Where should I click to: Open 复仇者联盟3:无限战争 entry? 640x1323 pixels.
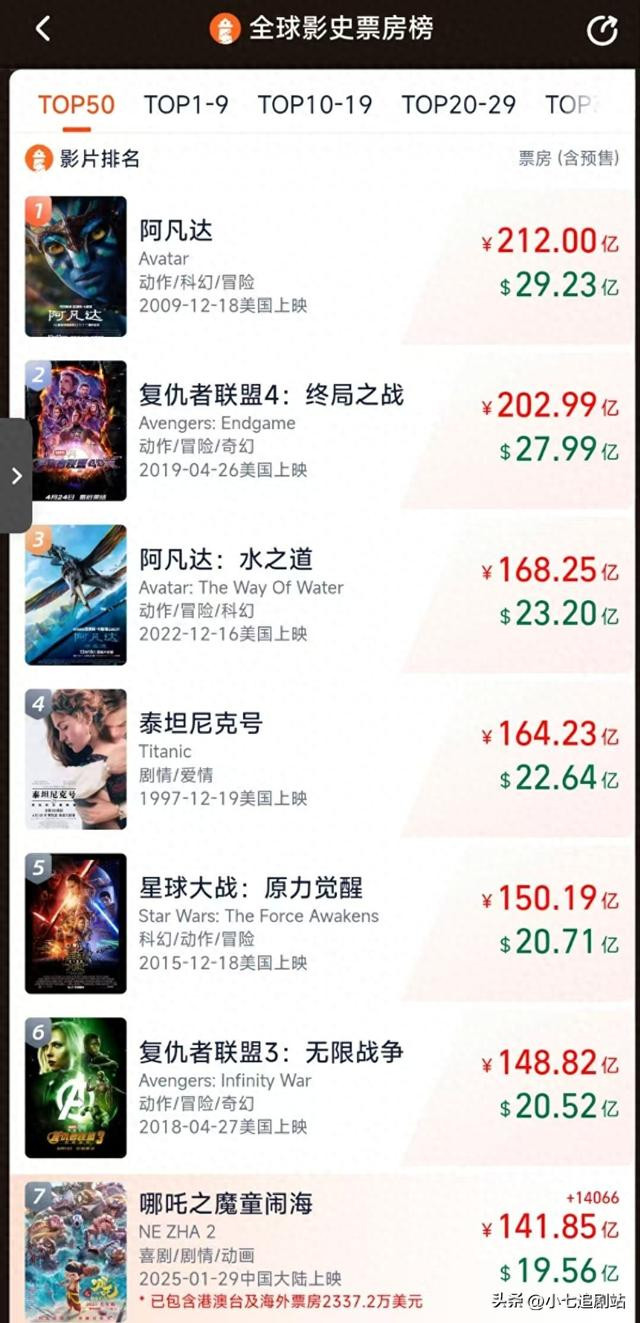point(321,1087)
